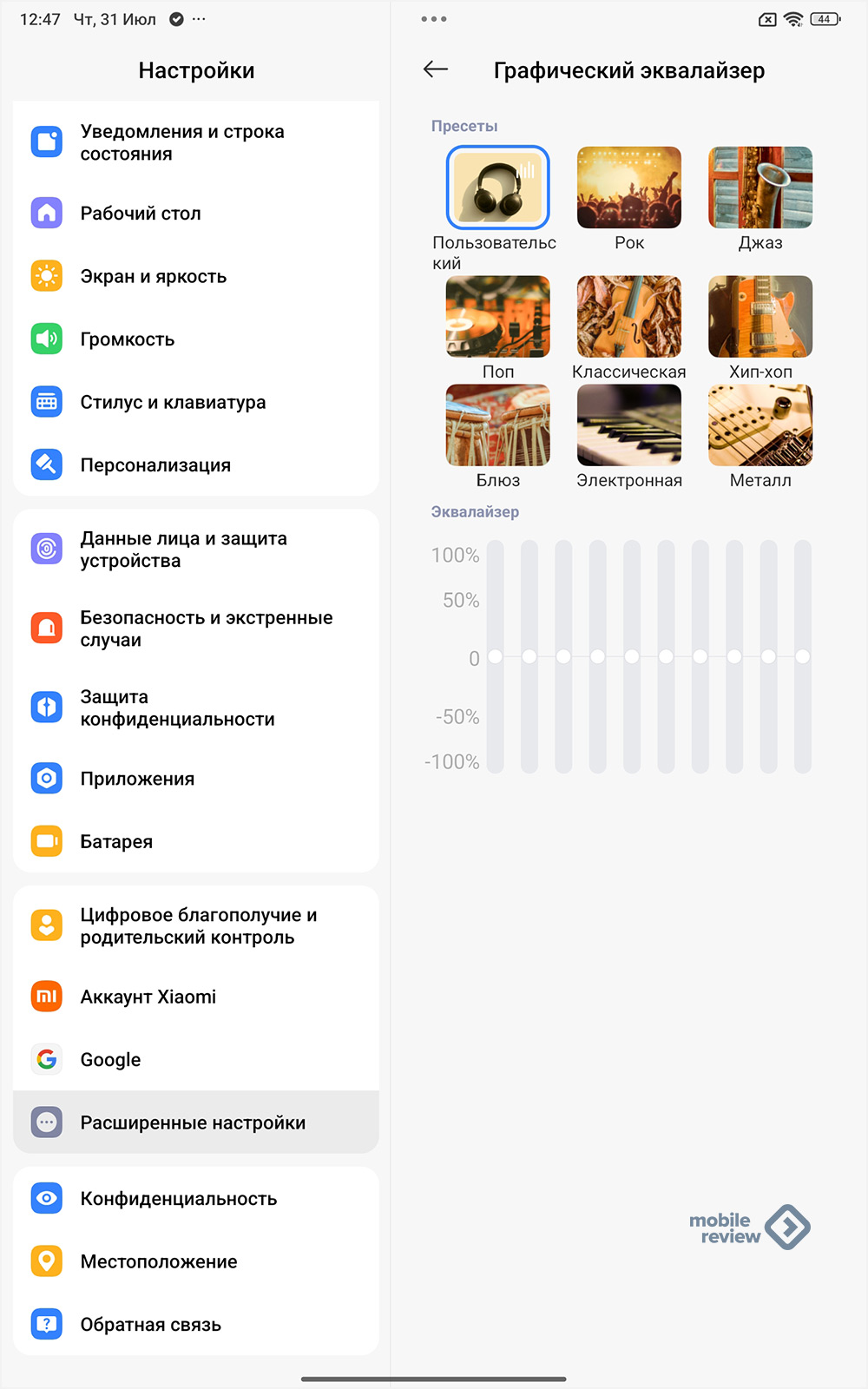This screenshot has height=1389, width=868.
Task: Open Обратная связь
Action: [196, 1325]
